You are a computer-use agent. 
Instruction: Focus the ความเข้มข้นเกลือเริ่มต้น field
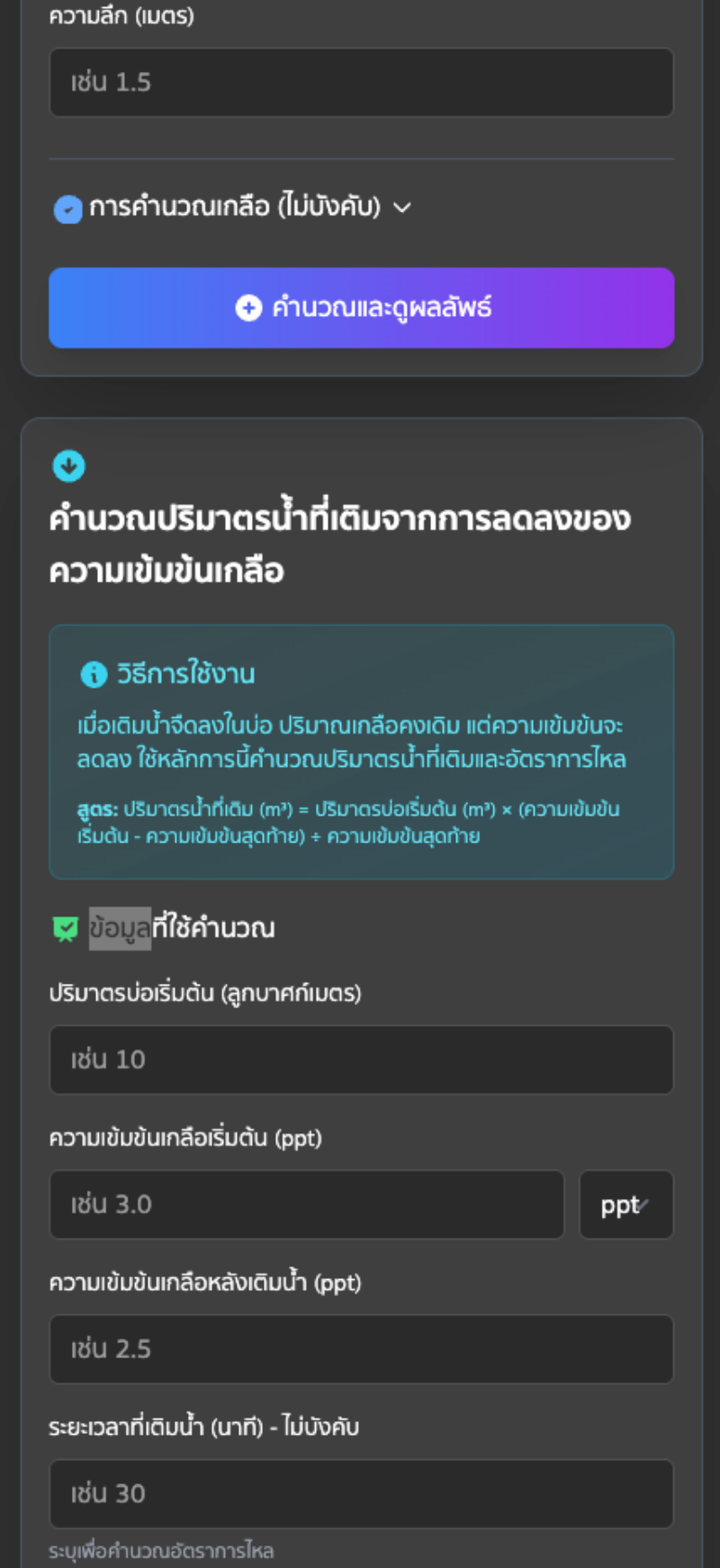pyautogui.click(x=306, y=1204)
